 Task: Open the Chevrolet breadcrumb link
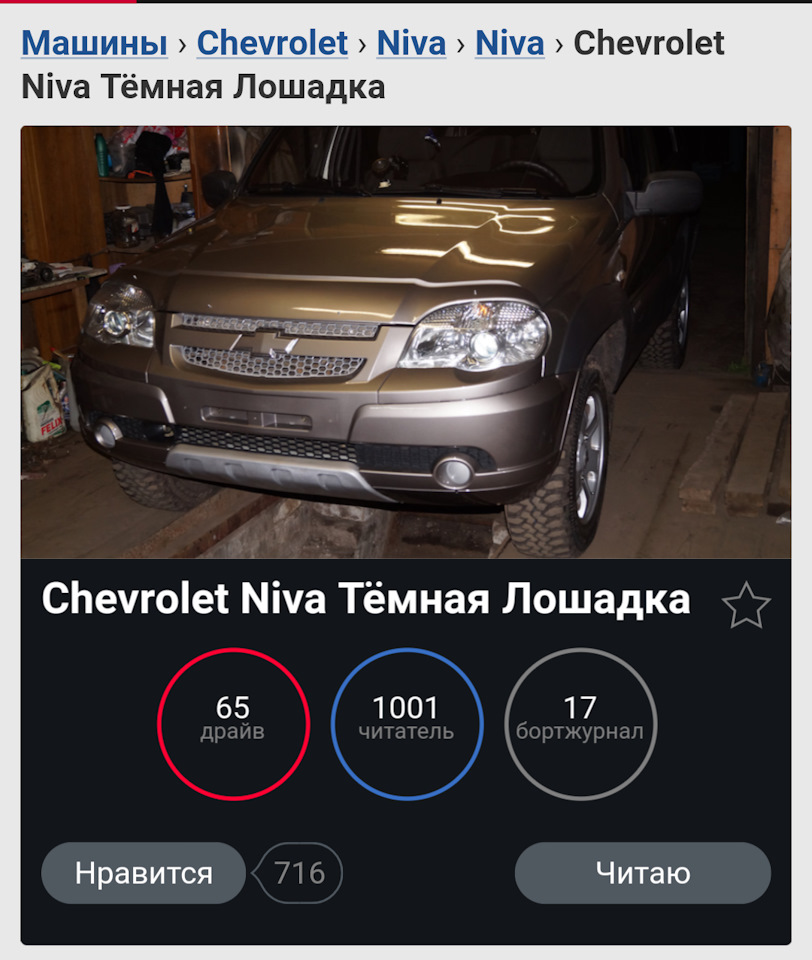(x=272, y=43)
